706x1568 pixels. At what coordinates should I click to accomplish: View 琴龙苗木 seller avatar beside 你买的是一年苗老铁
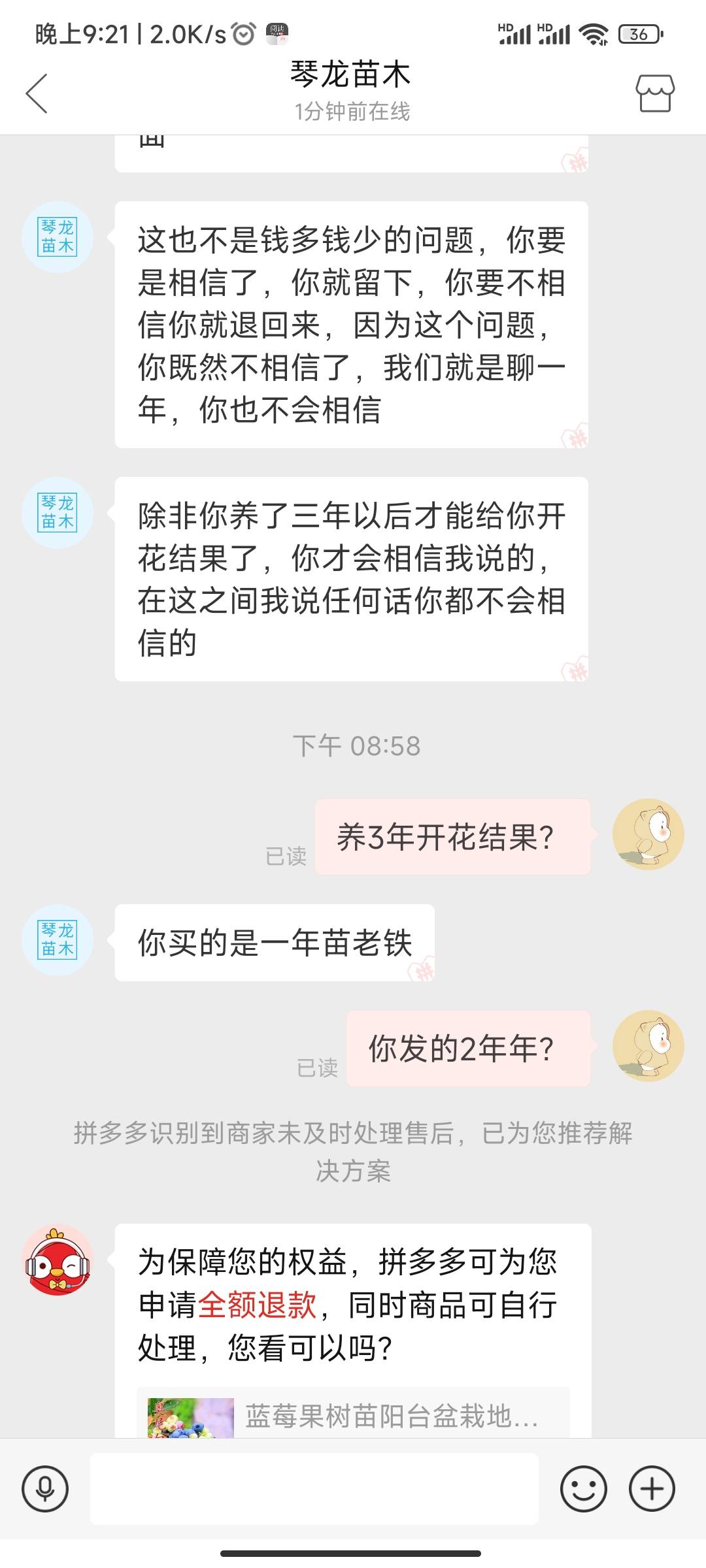tap(58, 940)
